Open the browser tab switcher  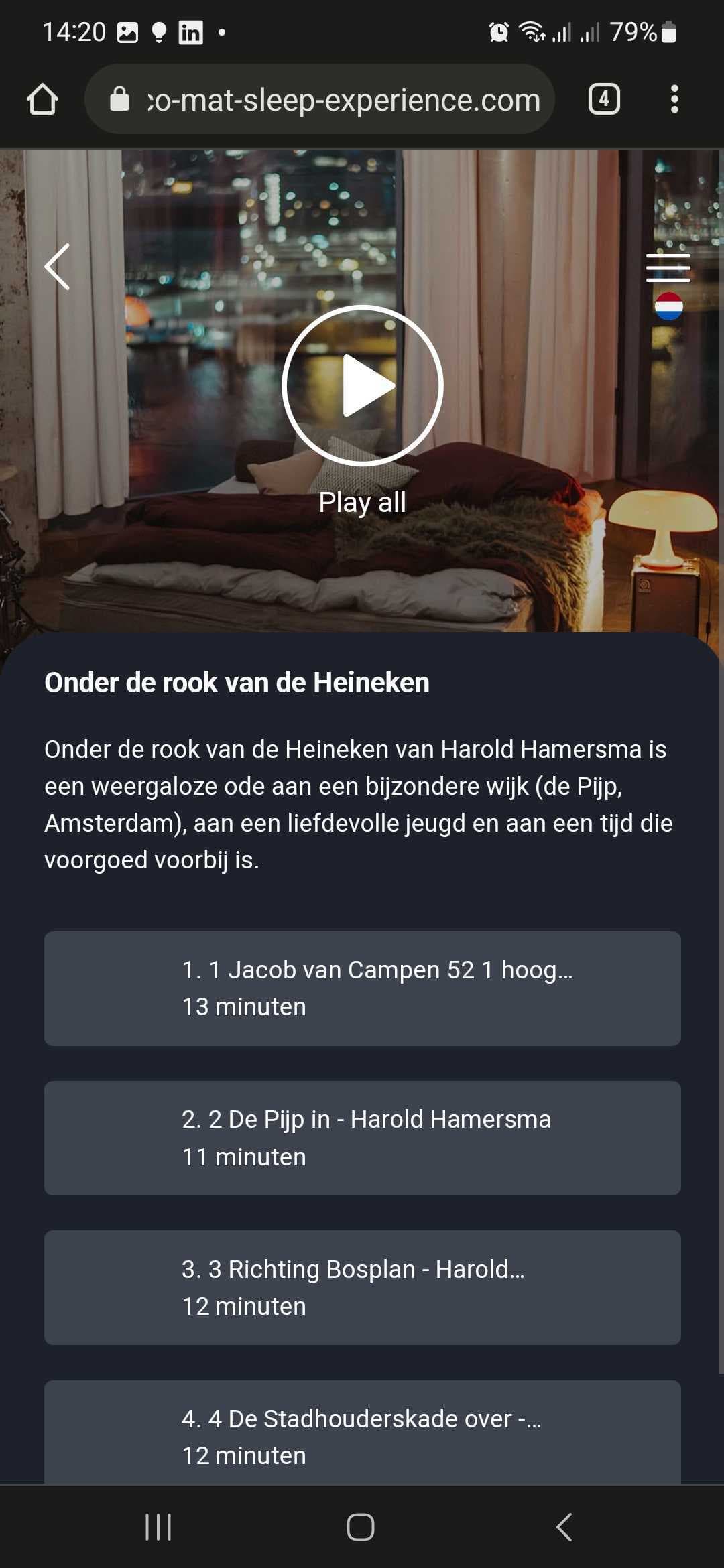point(603,100)
